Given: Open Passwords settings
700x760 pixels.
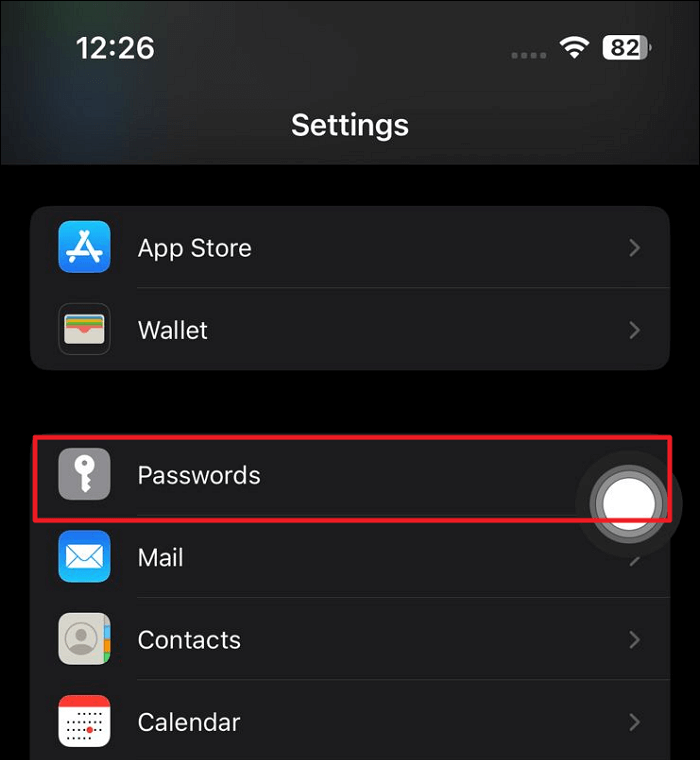Looking at the screenshot, I should click(300, 475).
